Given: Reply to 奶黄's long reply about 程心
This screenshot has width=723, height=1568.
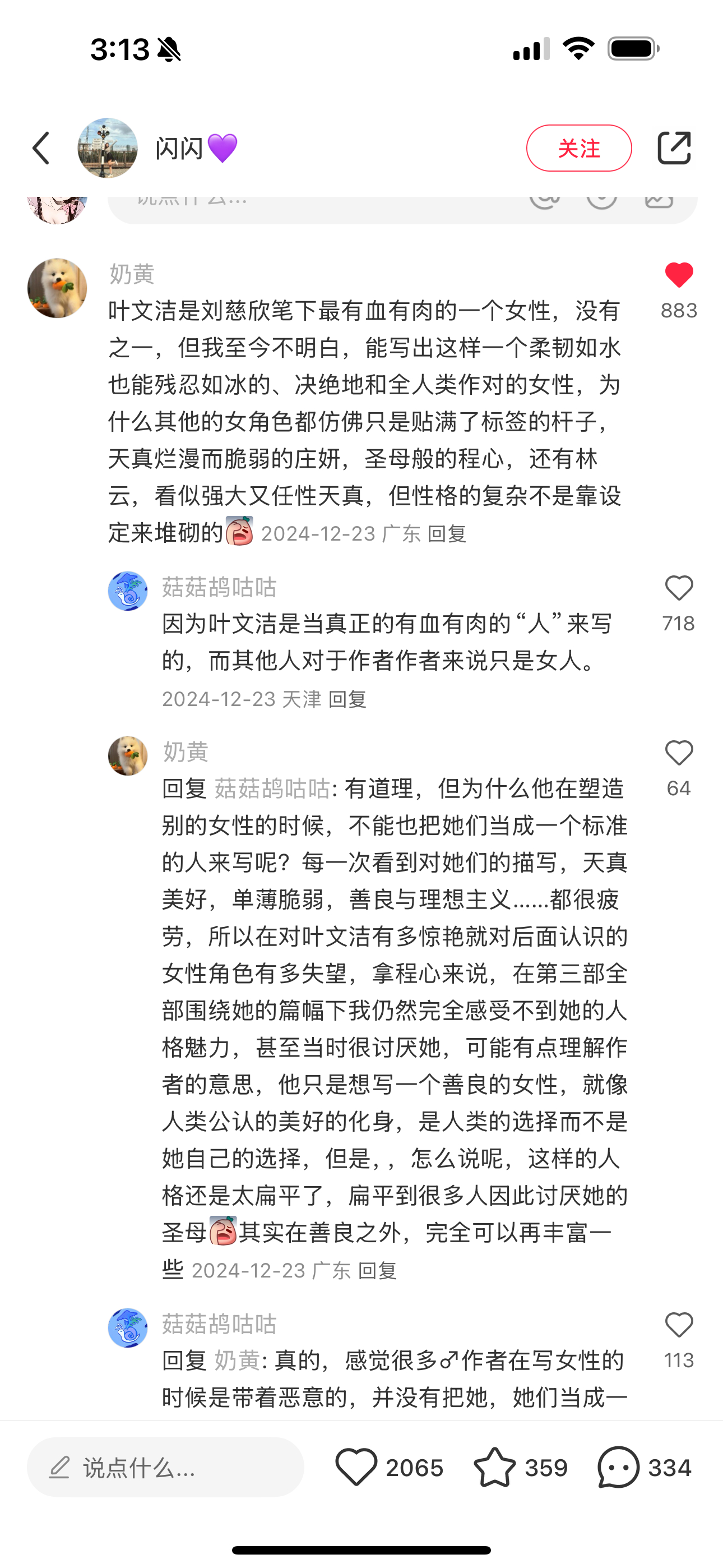Looking at the screenshot, I should [377, 1270].
